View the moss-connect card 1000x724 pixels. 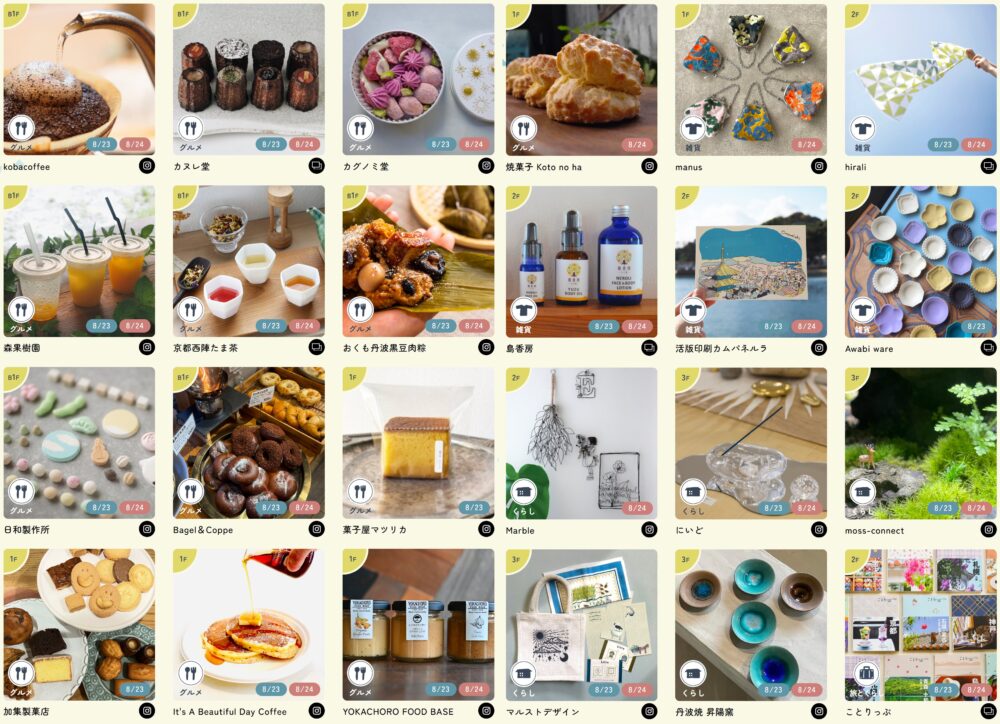point(920,442)
